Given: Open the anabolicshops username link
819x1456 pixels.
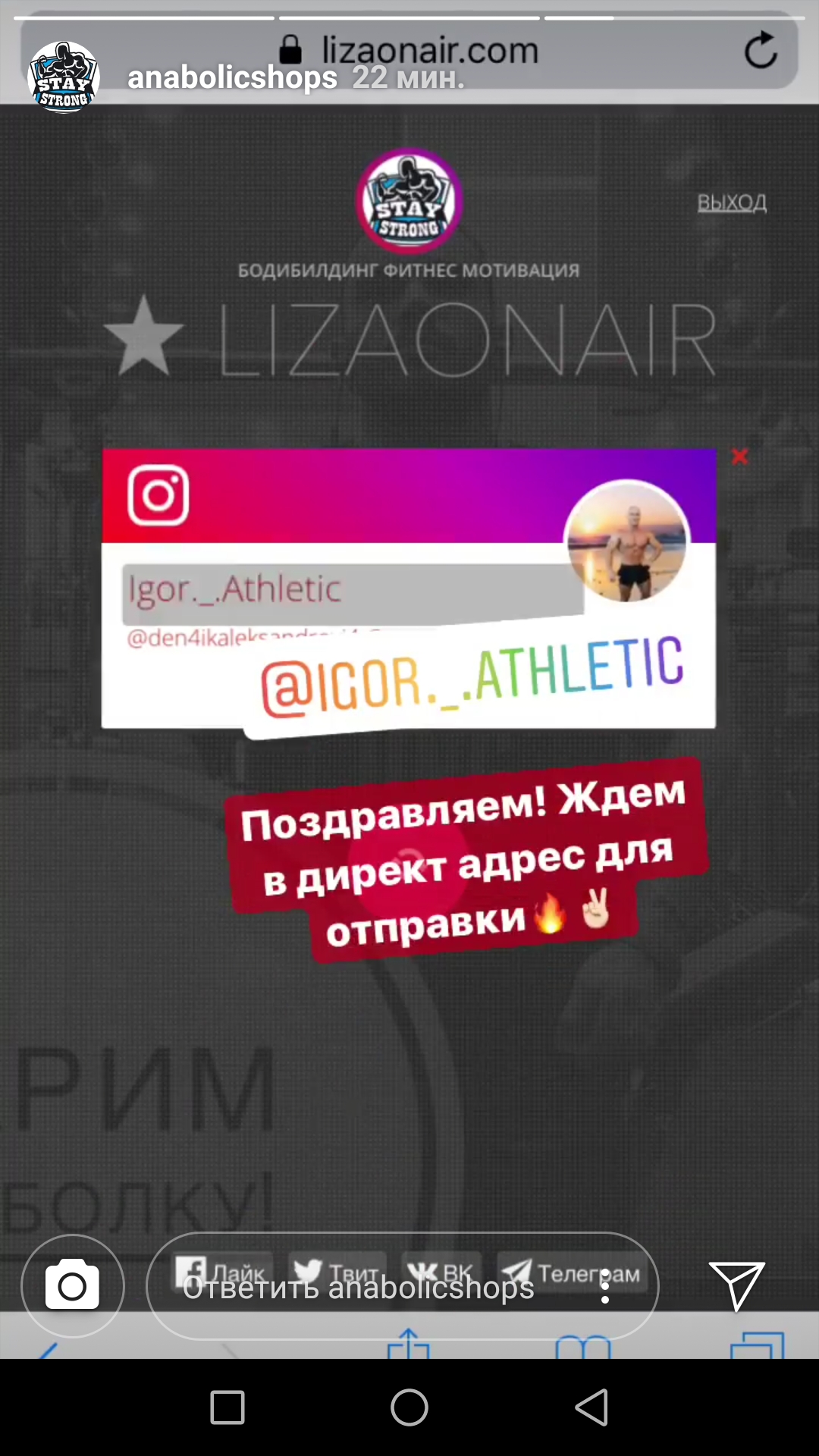Looking at the screenshot, I should [232, 77].
